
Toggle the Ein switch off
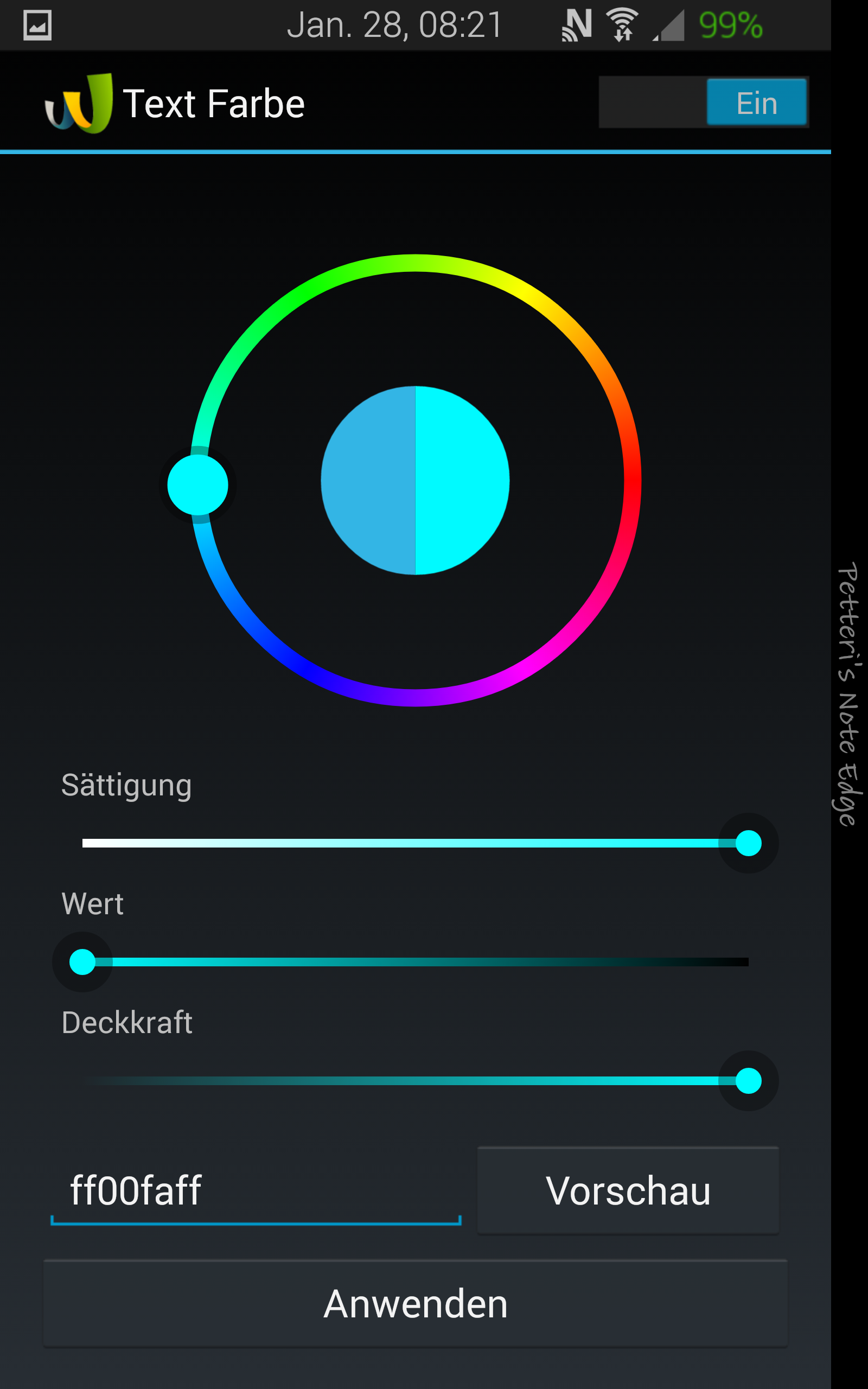[x=703, y=102]
